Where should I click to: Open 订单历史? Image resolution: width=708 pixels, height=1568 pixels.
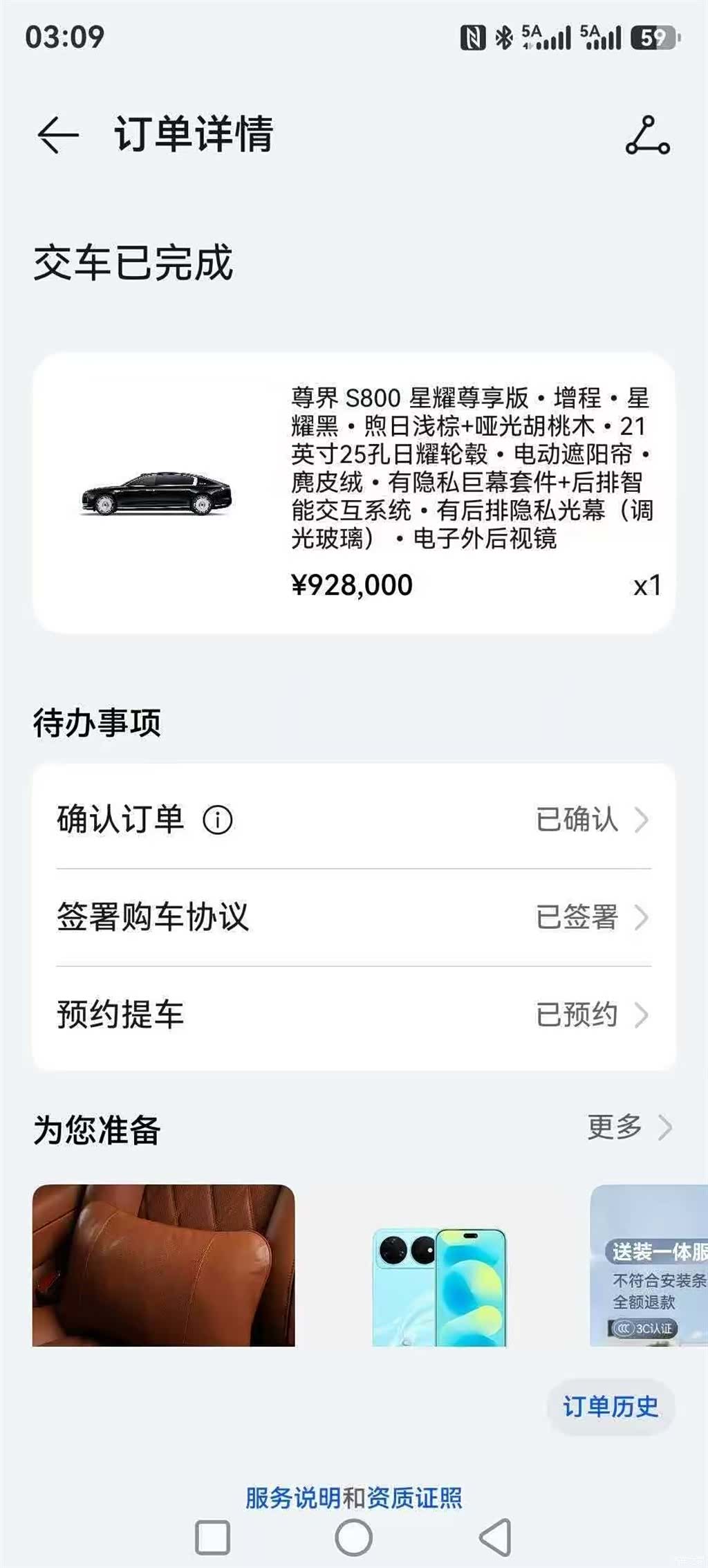coord(611,1406)
